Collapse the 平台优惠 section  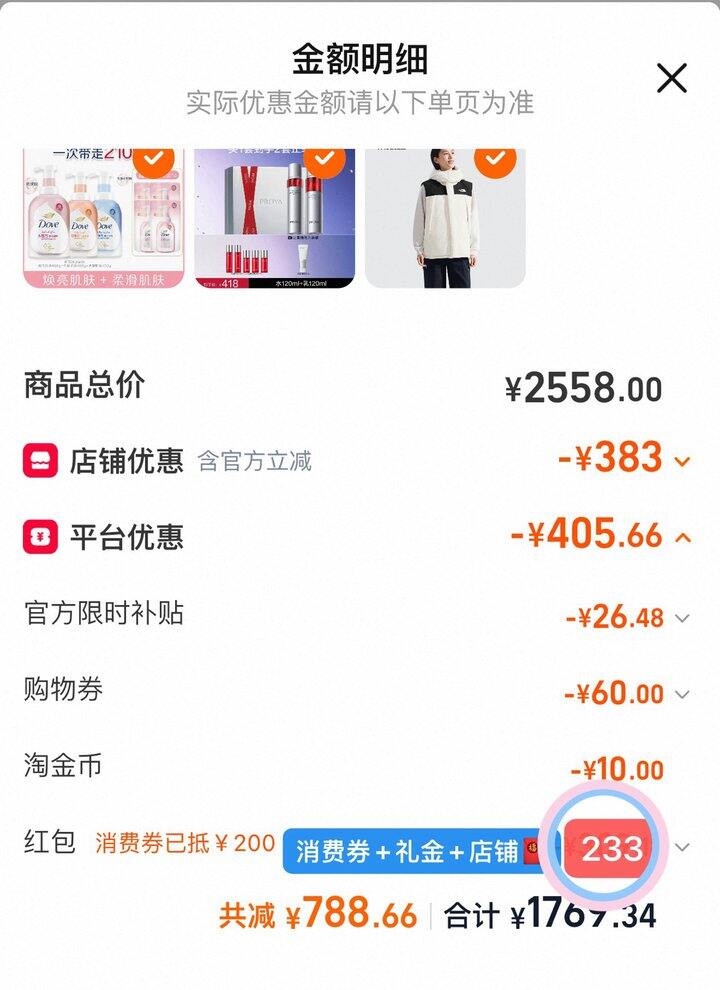click(x=683, y=537)
